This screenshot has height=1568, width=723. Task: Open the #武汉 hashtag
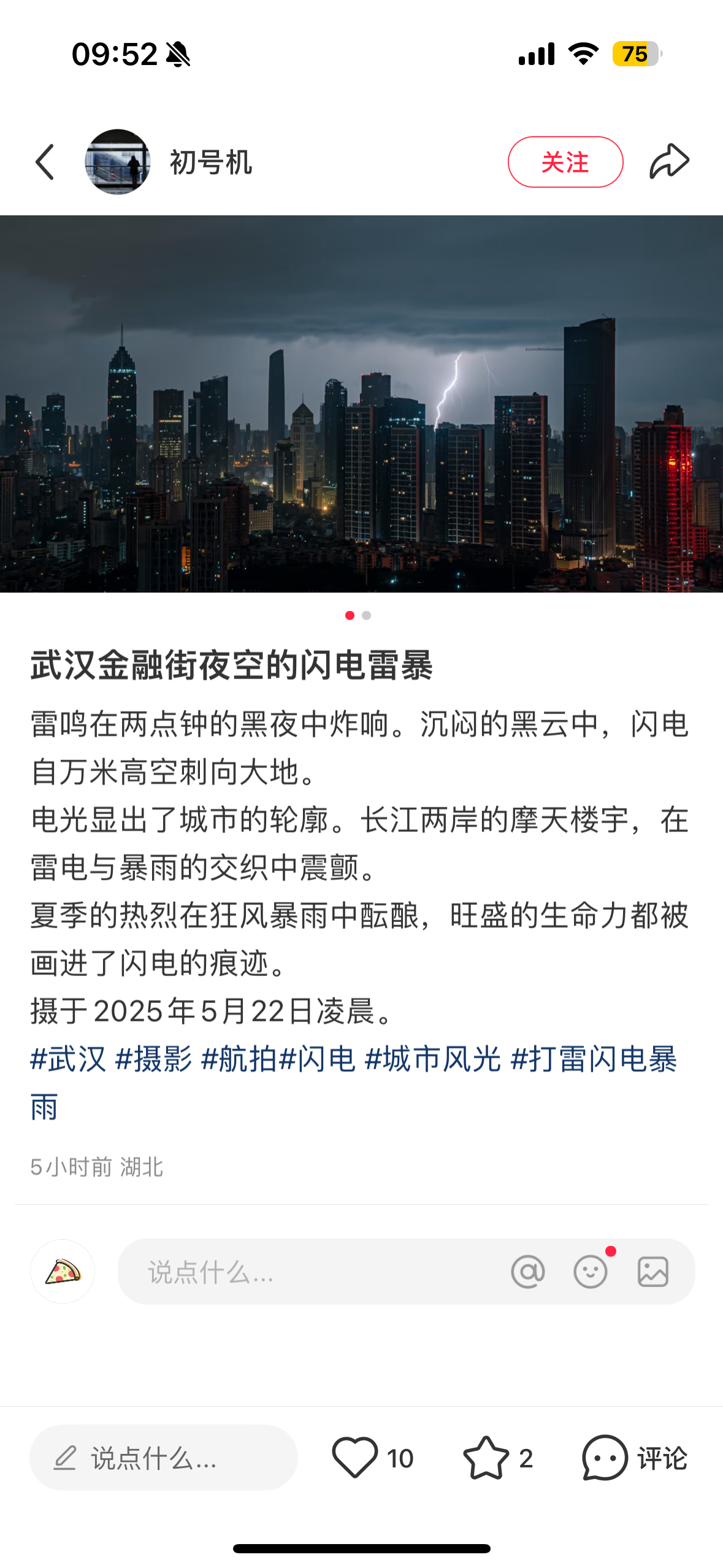click(x=69, y=1059)
